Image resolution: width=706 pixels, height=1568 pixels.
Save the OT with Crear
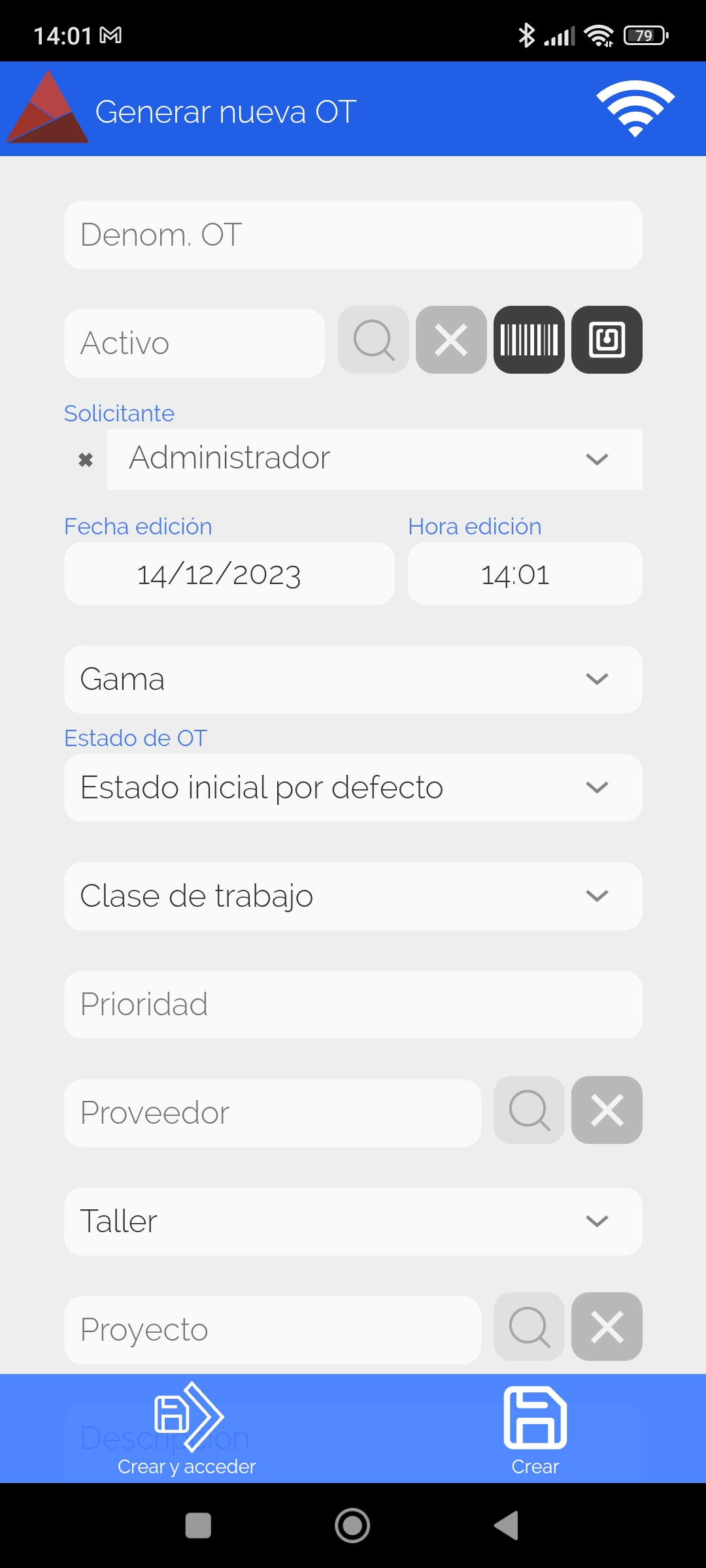535,1429
